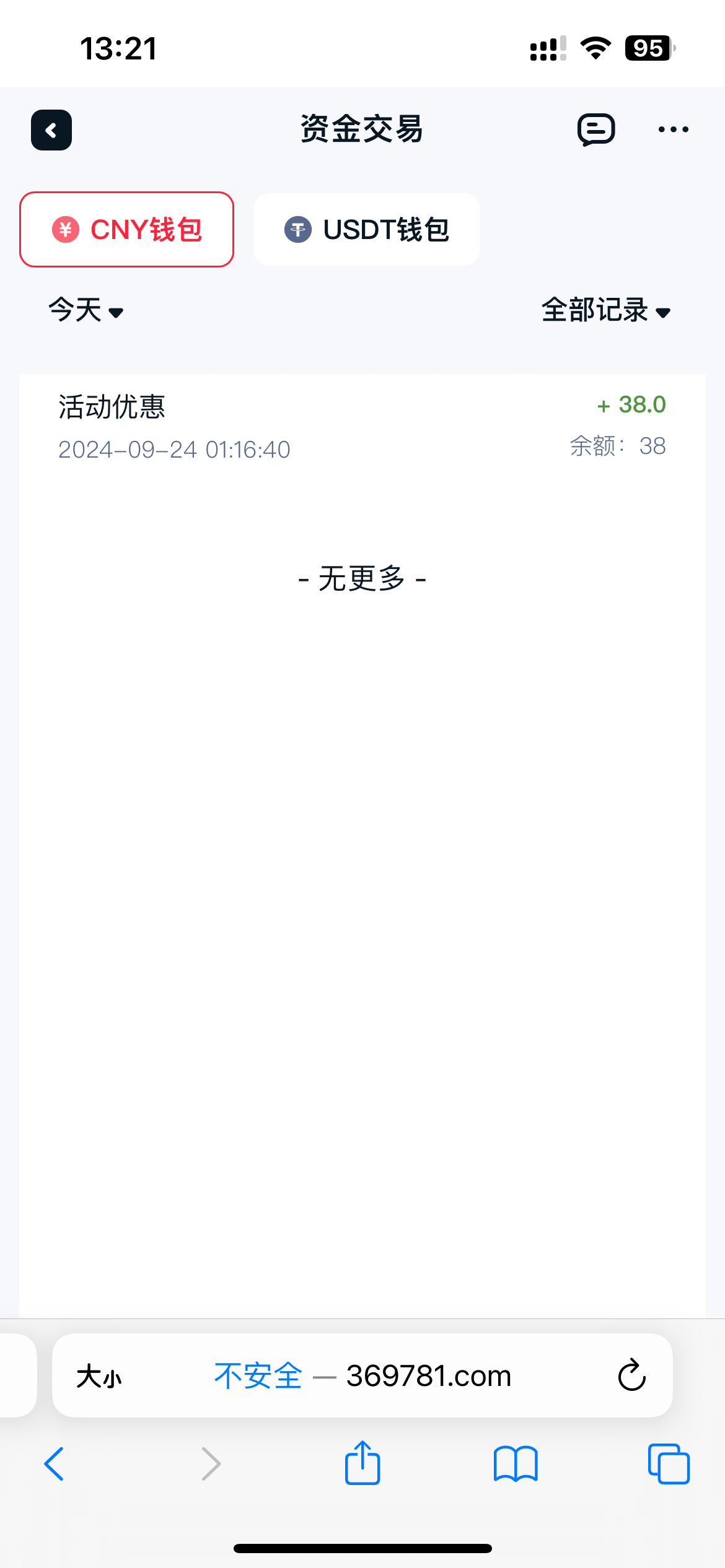
Task: Open Safari bookmarks
Action: click(516, 1464)
